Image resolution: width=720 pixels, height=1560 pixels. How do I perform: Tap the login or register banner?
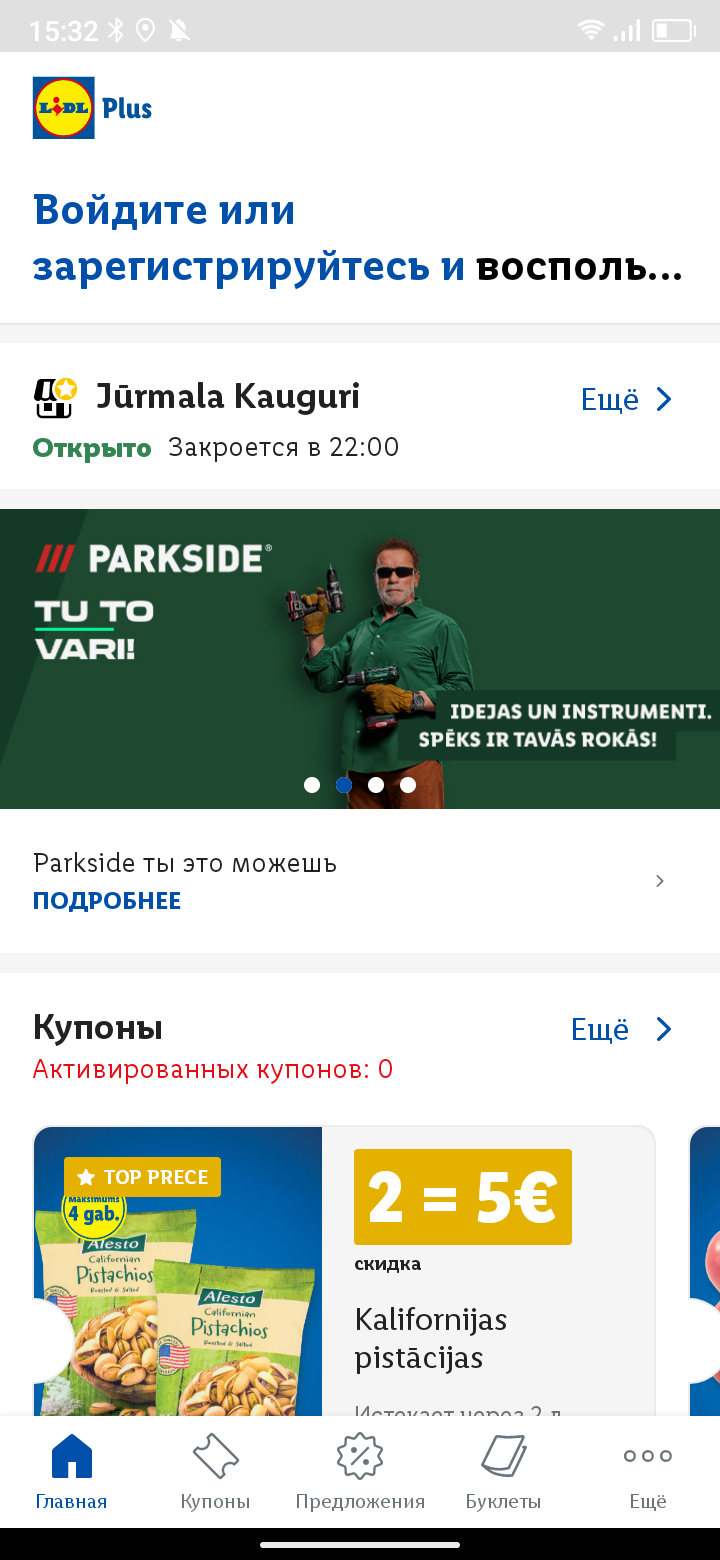(358, 239)
